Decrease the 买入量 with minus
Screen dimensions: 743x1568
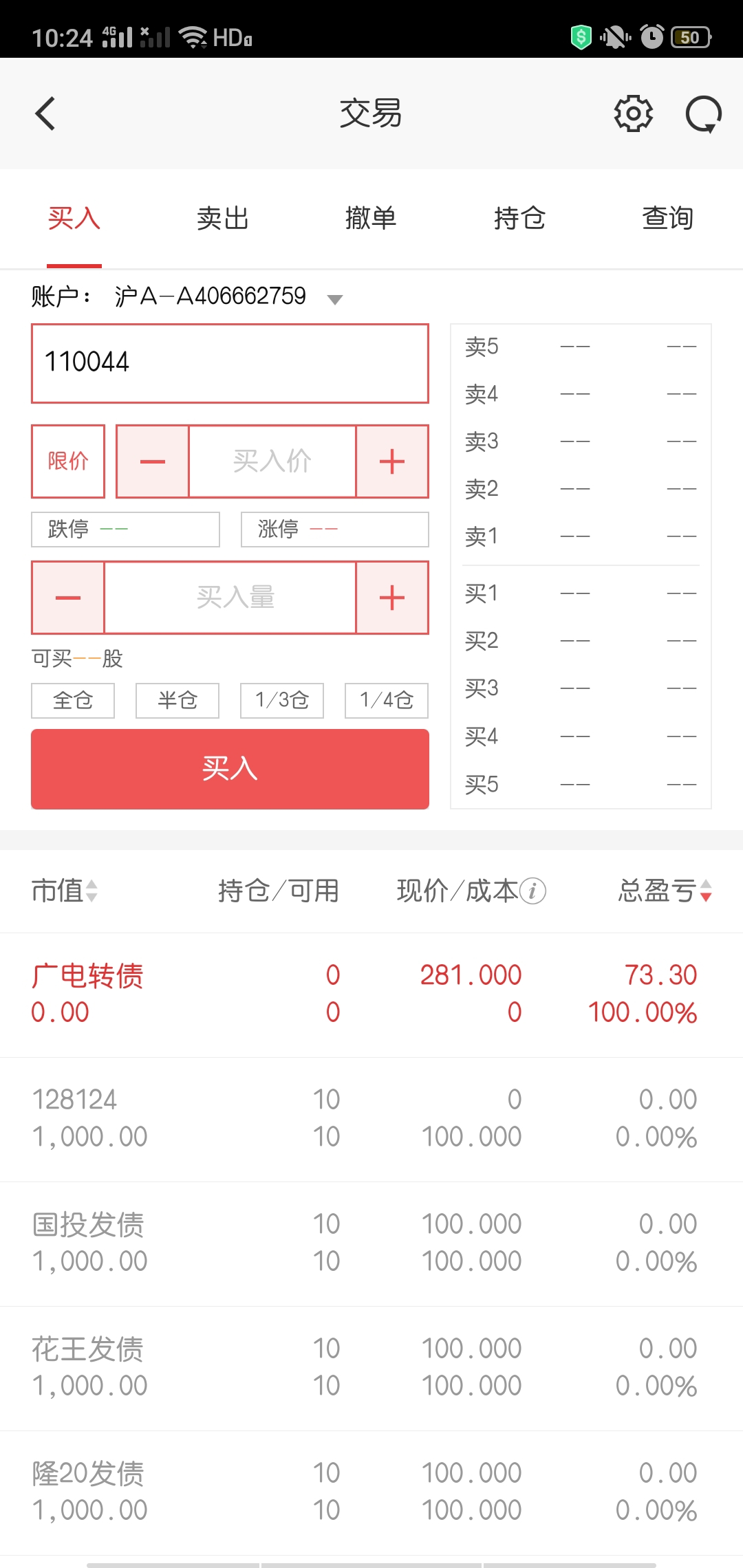coord(67,597)
